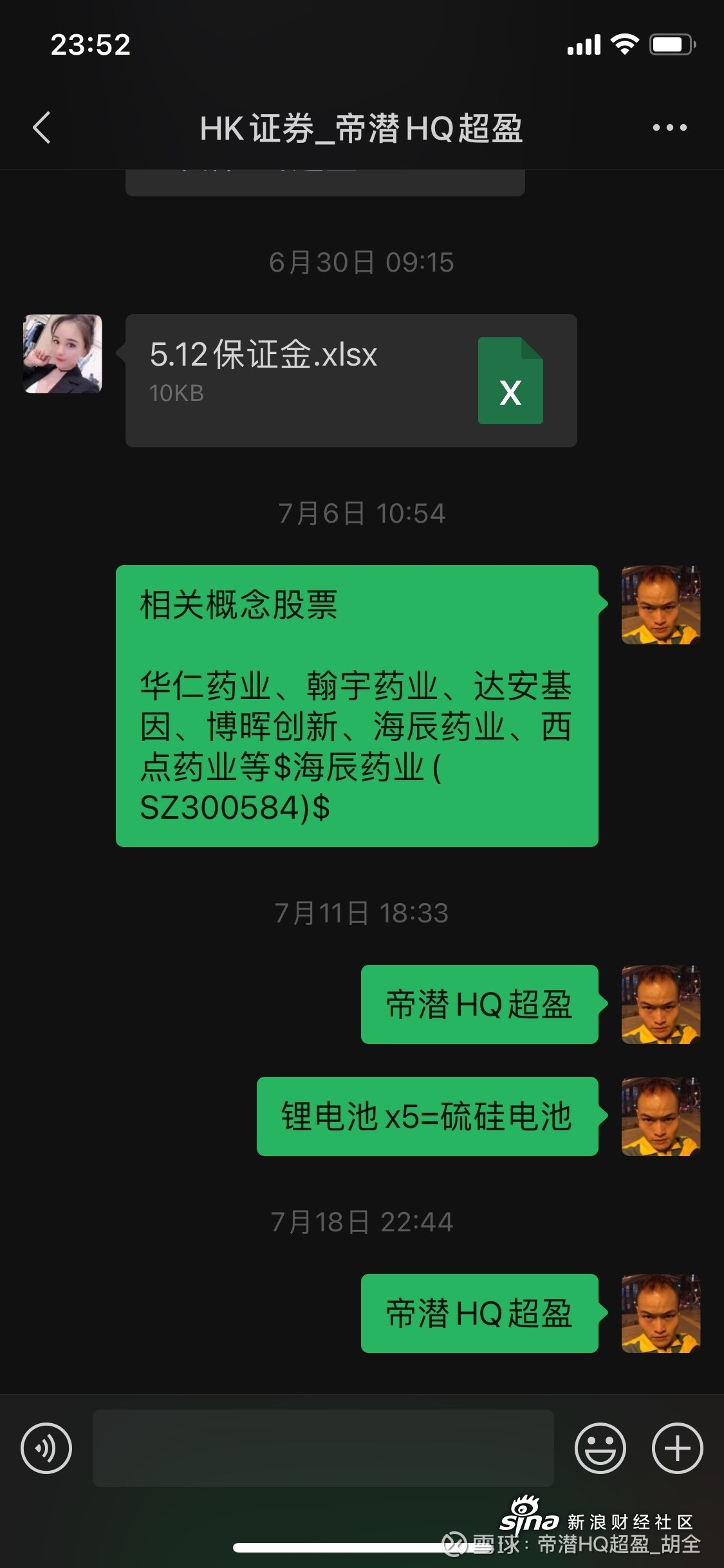
Task: Switch to voice message input
Action: coord(46,1448)
